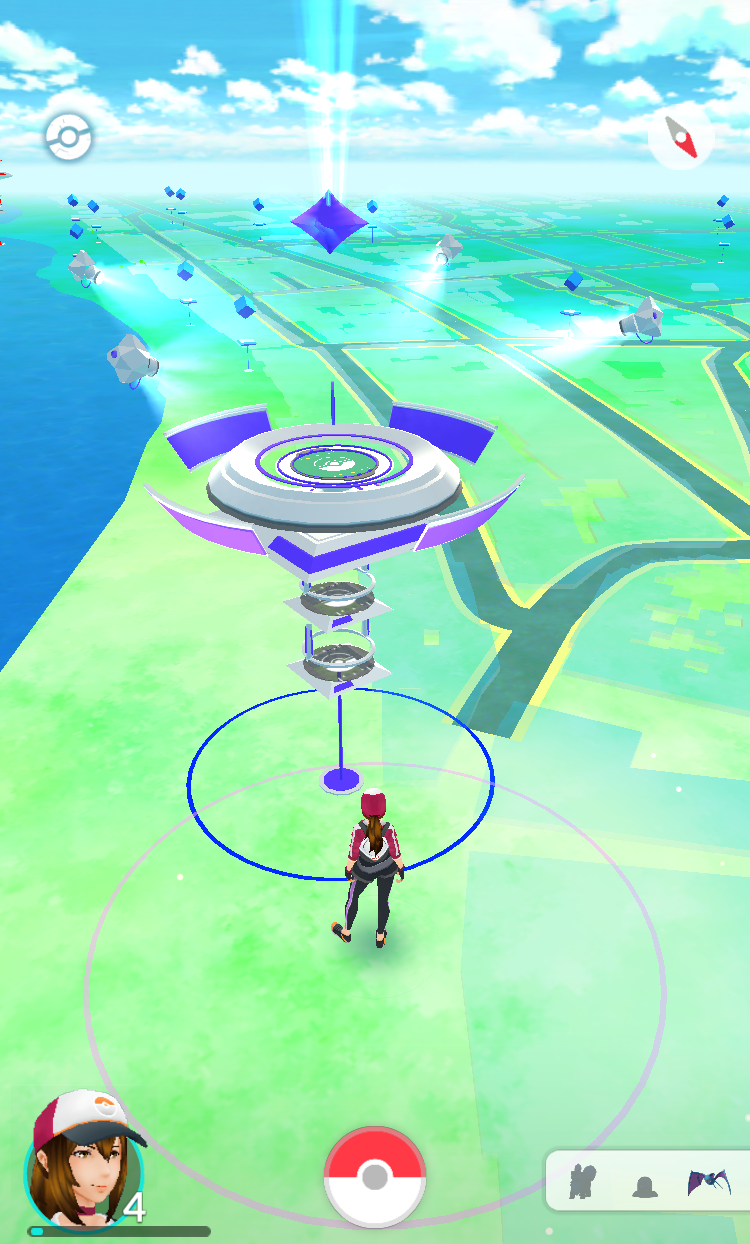Open the nearby Pokémon tracker panel
Viewport: 750px width, 1244px height.
click(x=647, y=1181)
